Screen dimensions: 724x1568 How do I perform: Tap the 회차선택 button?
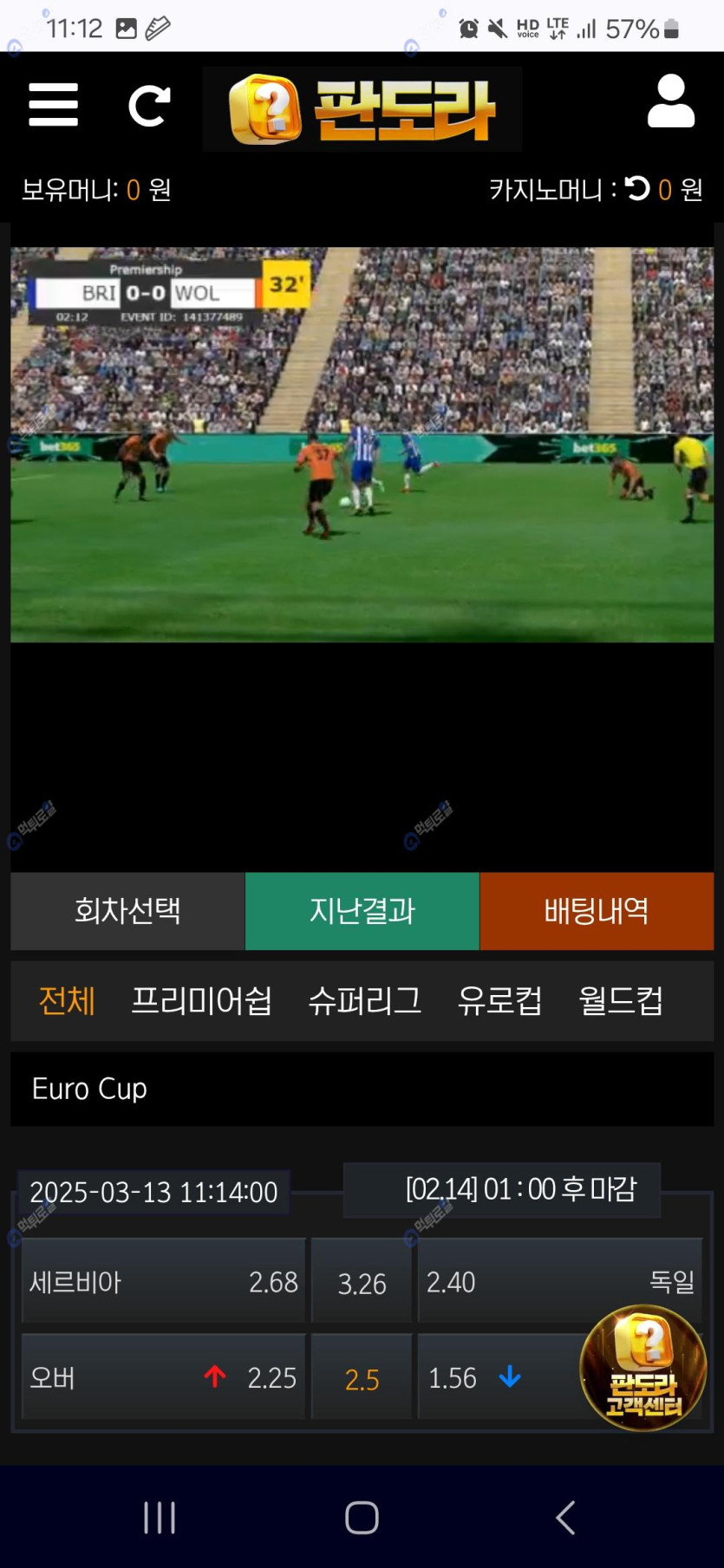coord(127,911)
